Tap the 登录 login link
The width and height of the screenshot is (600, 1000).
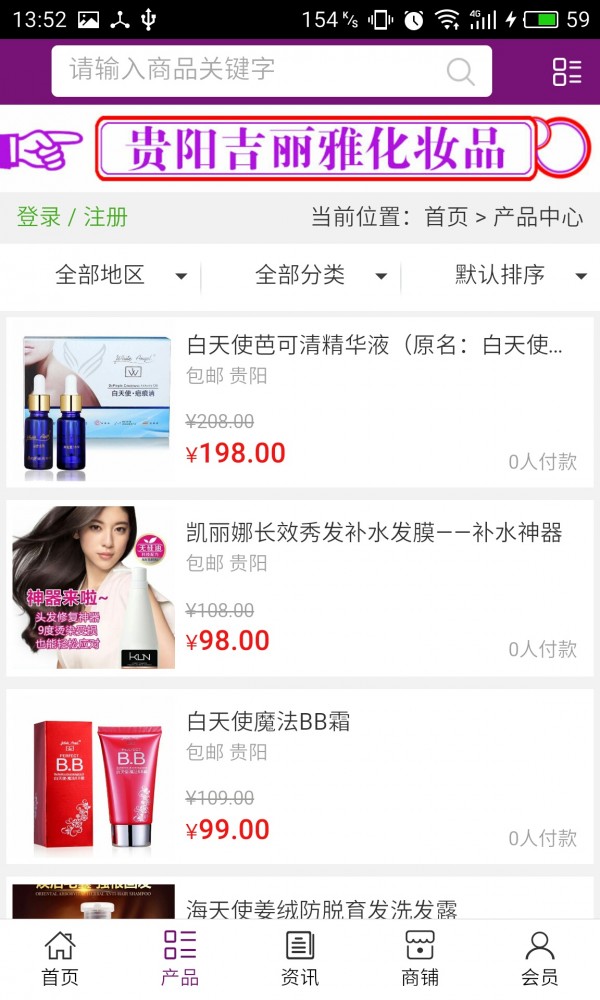(x=39, y=217)
